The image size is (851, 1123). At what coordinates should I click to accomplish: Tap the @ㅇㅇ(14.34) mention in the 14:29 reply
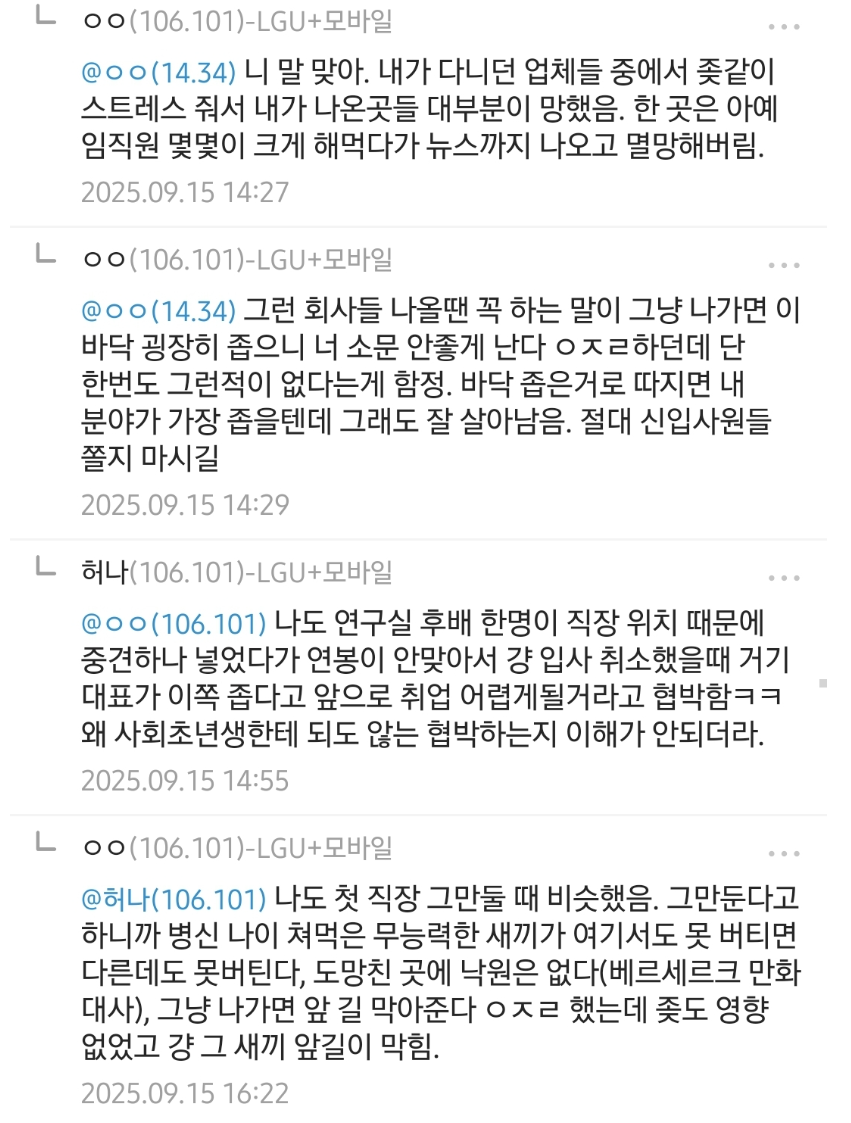(x=159, y=310)
